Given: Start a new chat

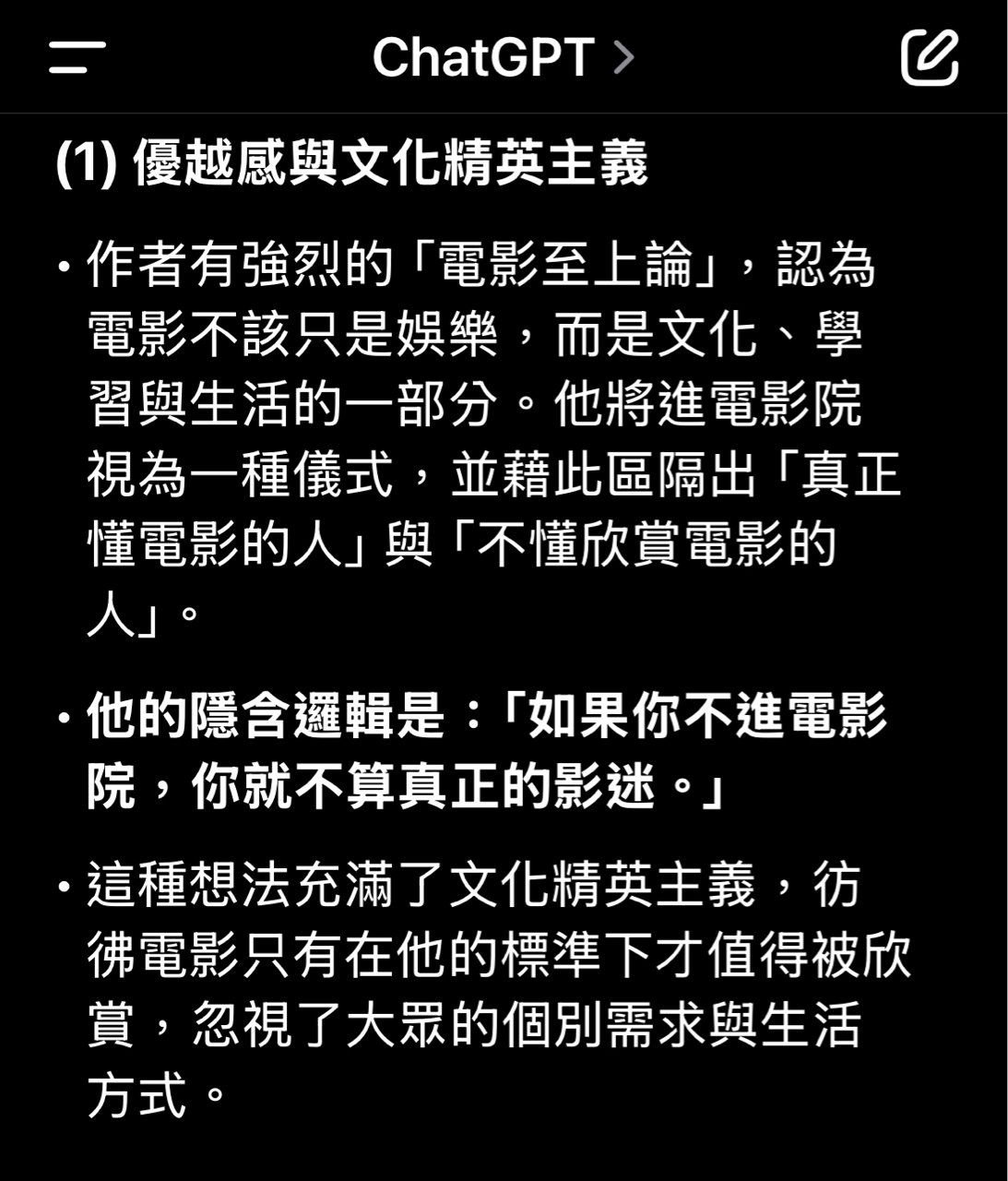Looking at the screenshot, I should pyautogui.click(x=929, y=57).
